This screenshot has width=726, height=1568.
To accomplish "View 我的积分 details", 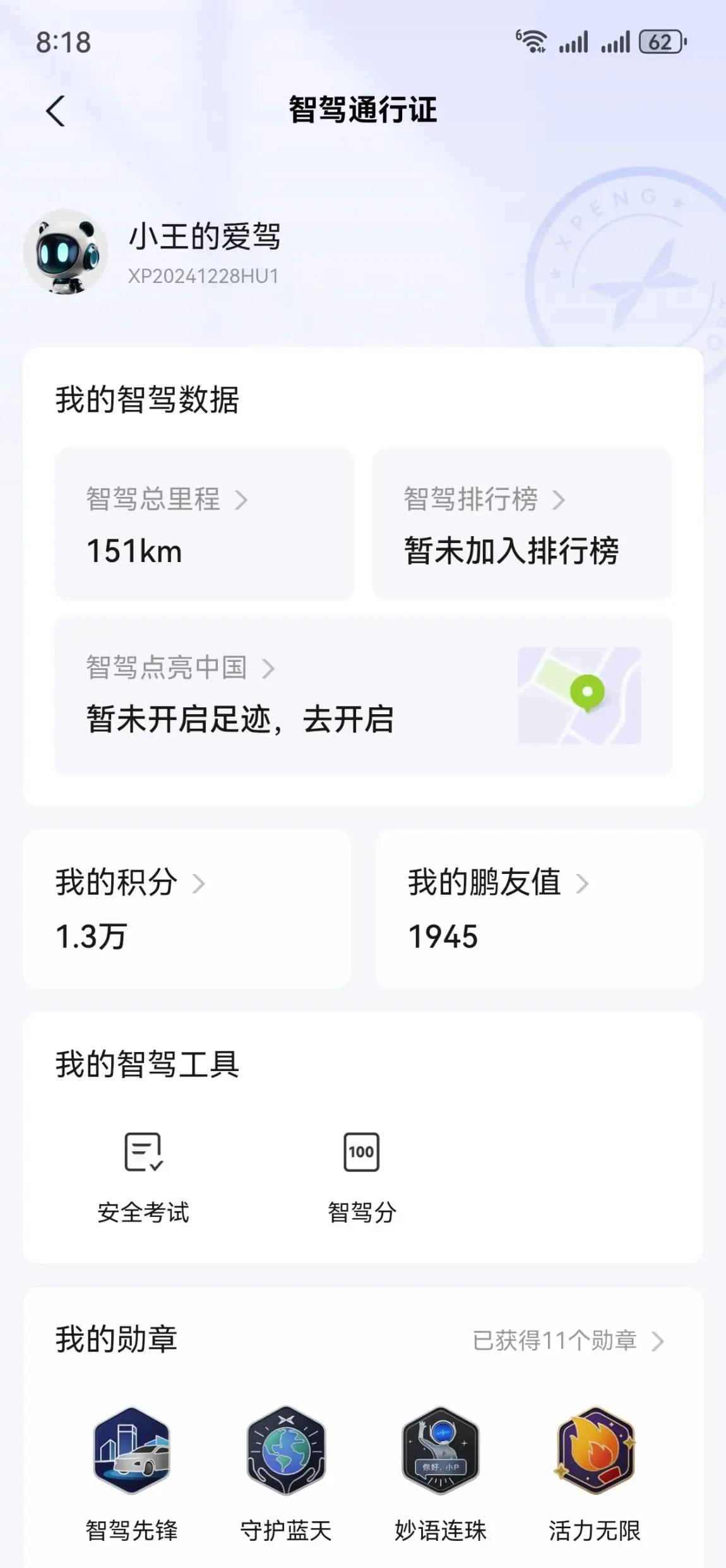I will tap(187, 908).
